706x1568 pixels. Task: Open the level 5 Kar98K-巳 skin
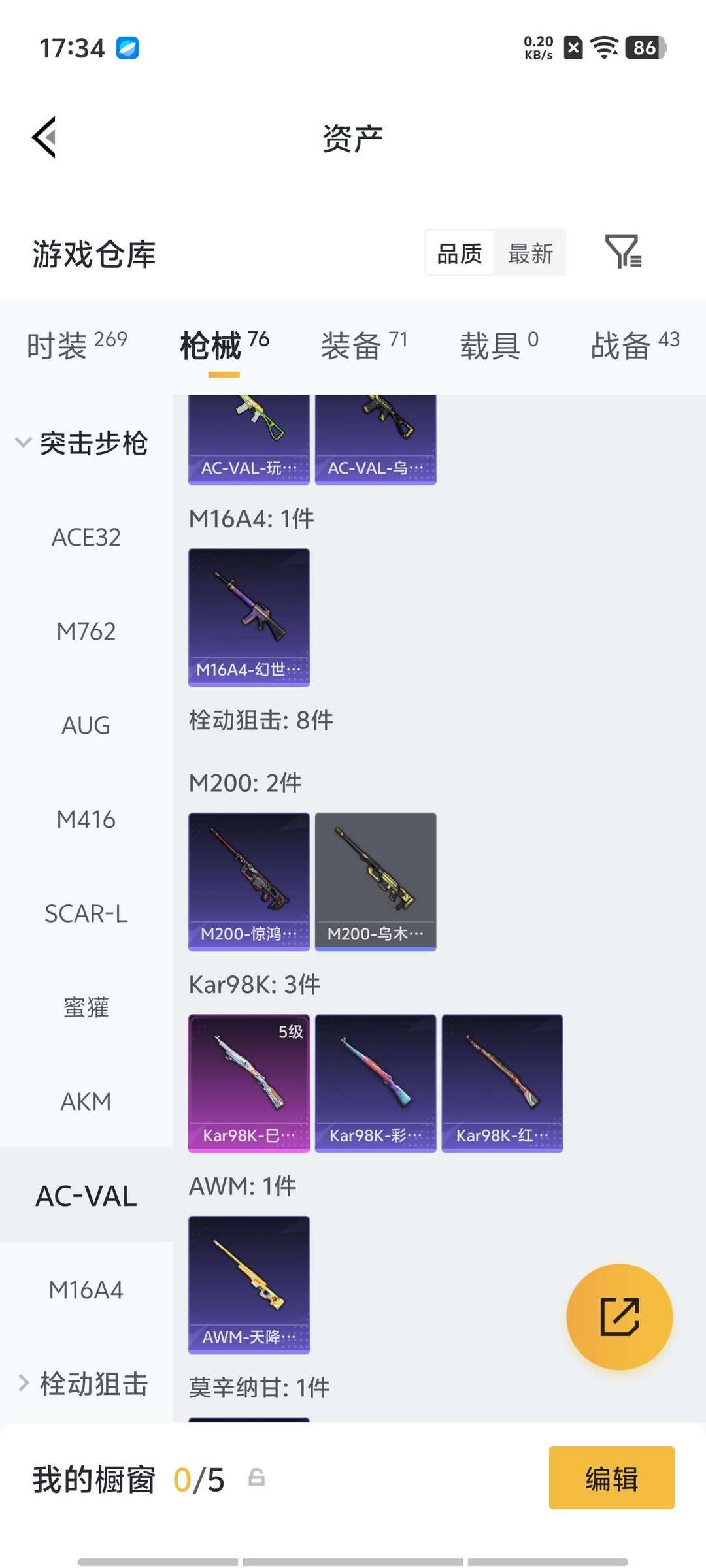pos(248,1083)
